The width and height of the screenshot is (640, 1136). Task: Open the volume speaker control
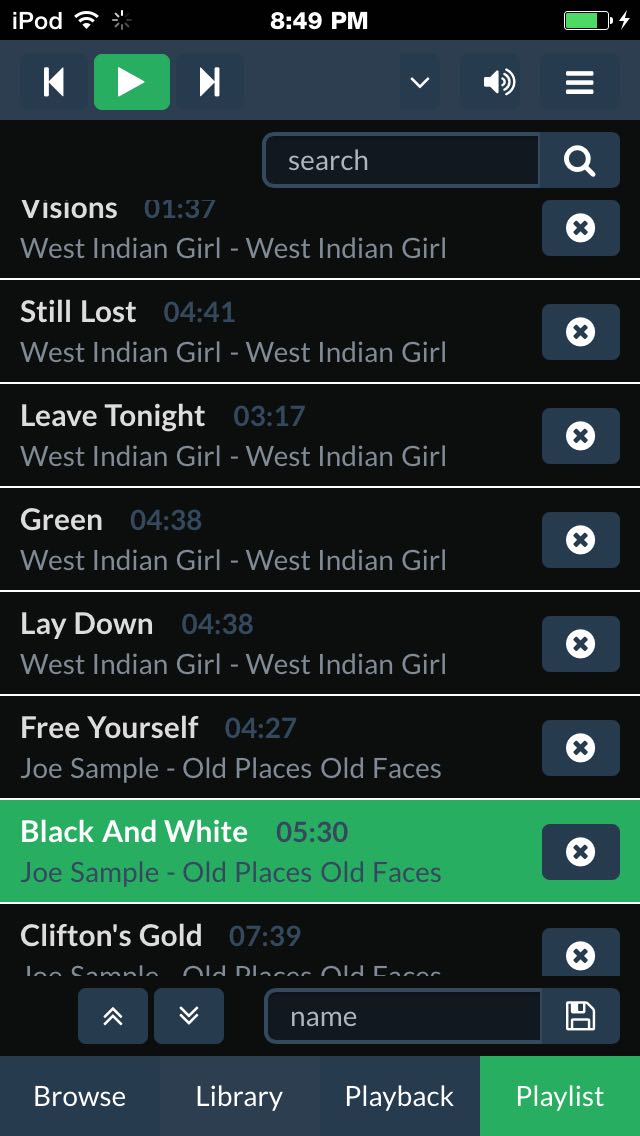point(499,82)
